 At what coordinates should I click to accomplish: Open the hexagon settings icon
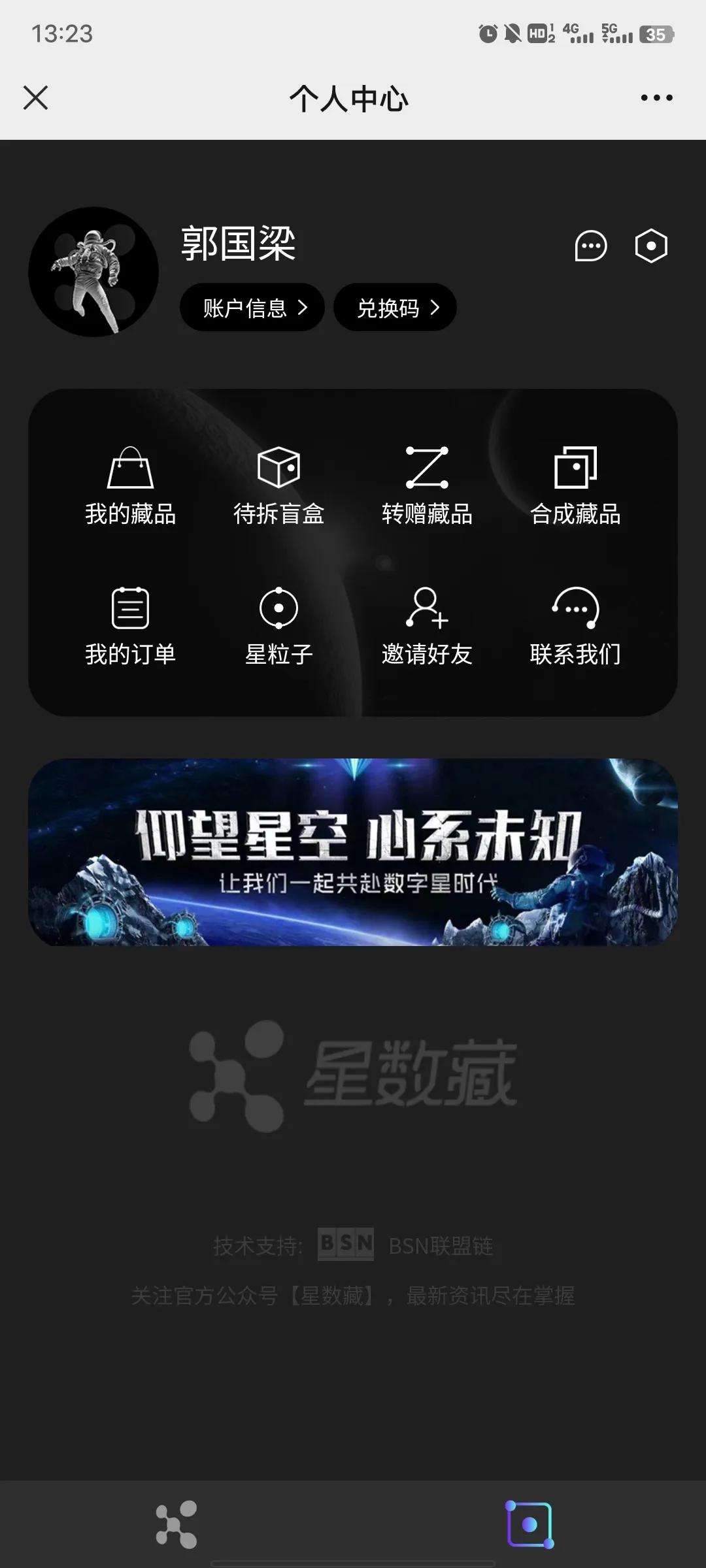pyautogui.click(x=651, y=247)
